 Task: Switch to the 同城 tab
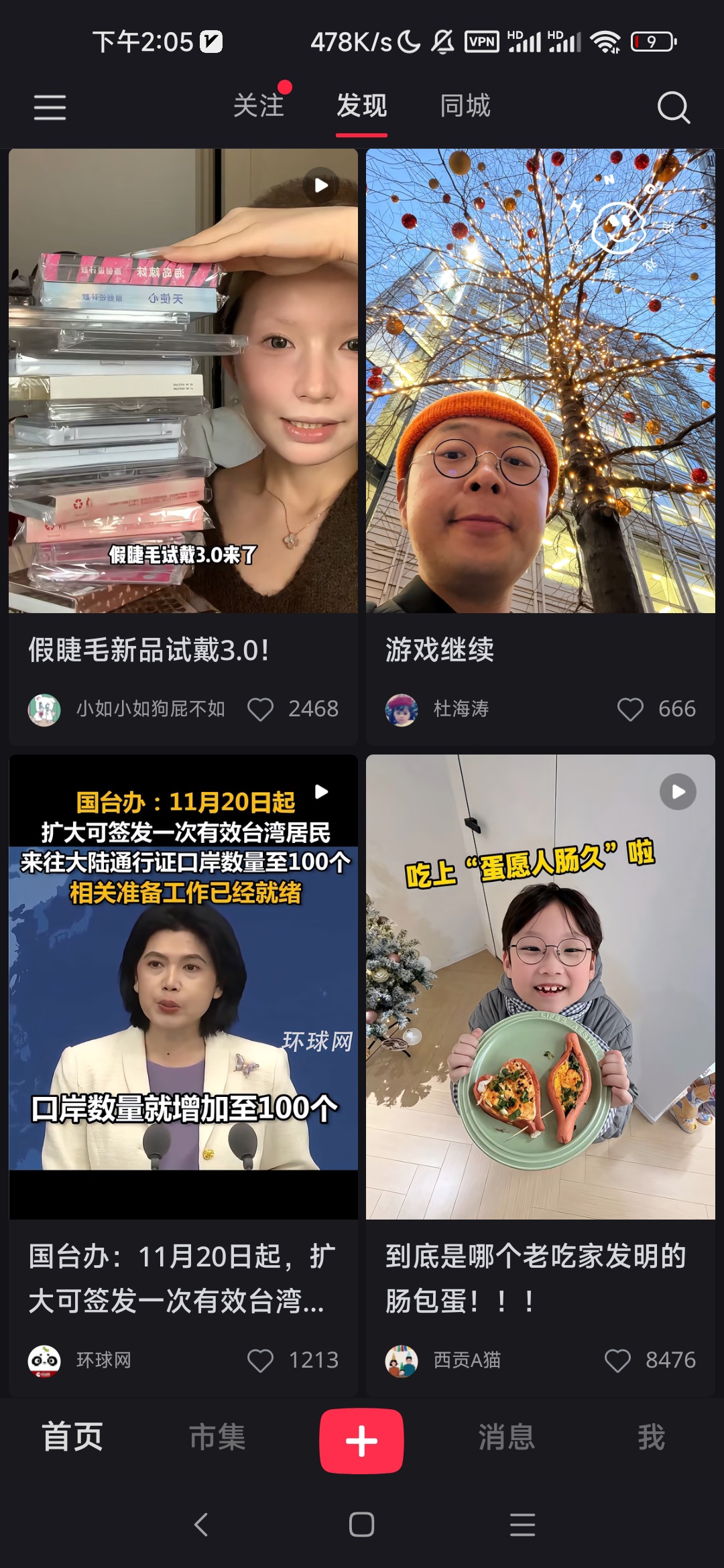tap(465, 106)
